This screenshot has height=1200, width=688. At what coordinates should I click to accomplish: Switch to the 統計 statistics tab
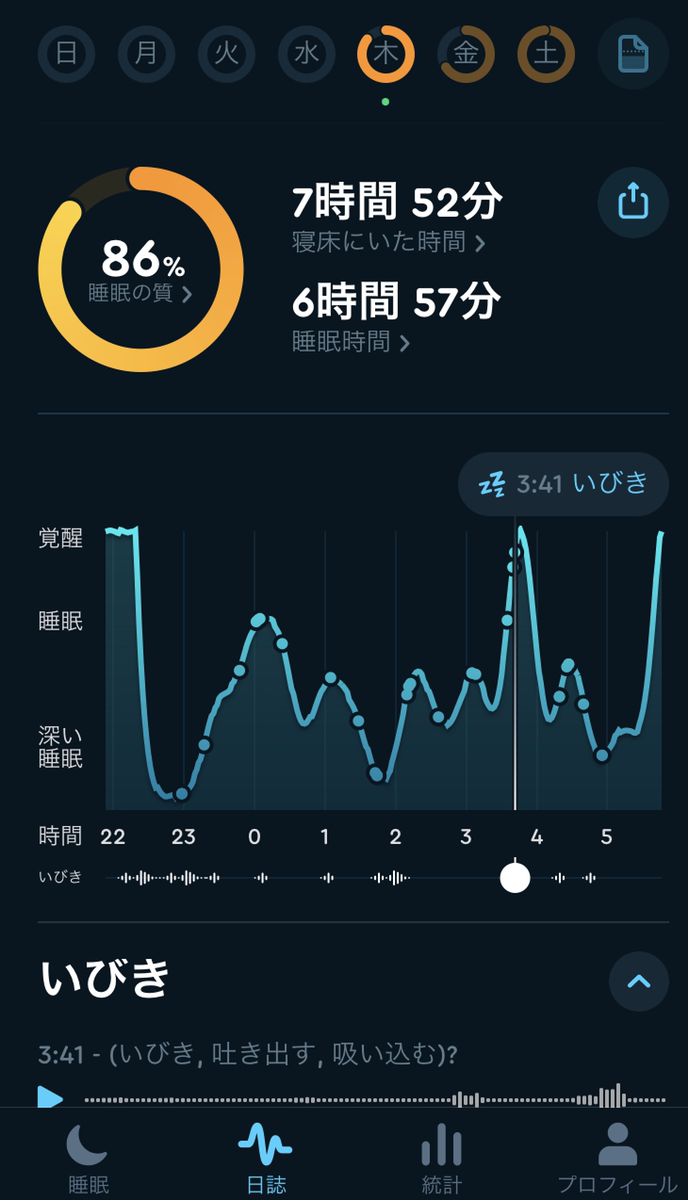click(x=441, y=1160)
